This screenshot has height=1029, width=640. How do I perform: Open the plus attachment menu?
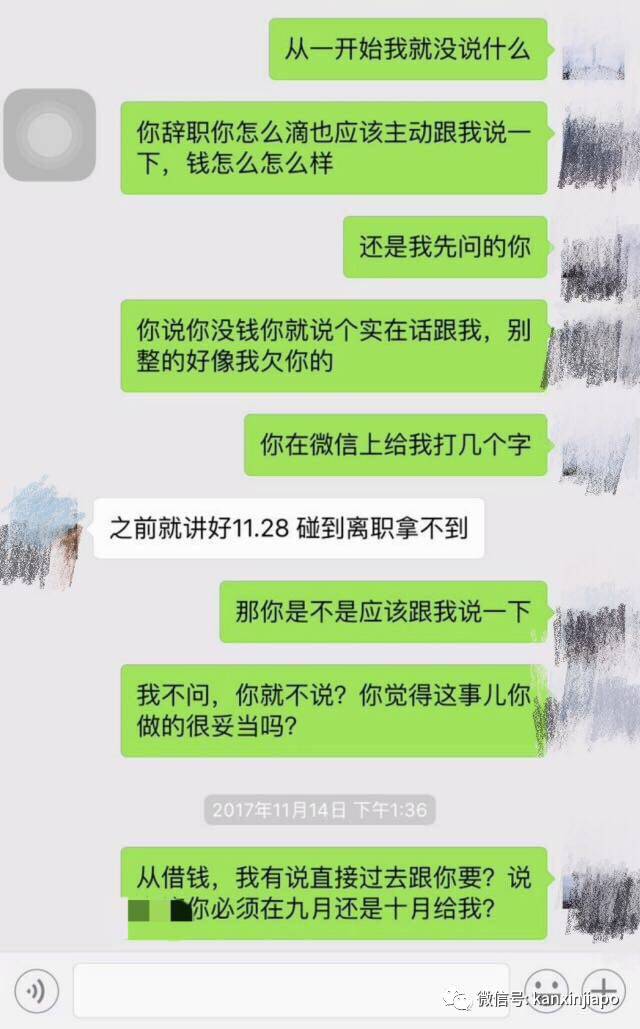coord(604,991)
